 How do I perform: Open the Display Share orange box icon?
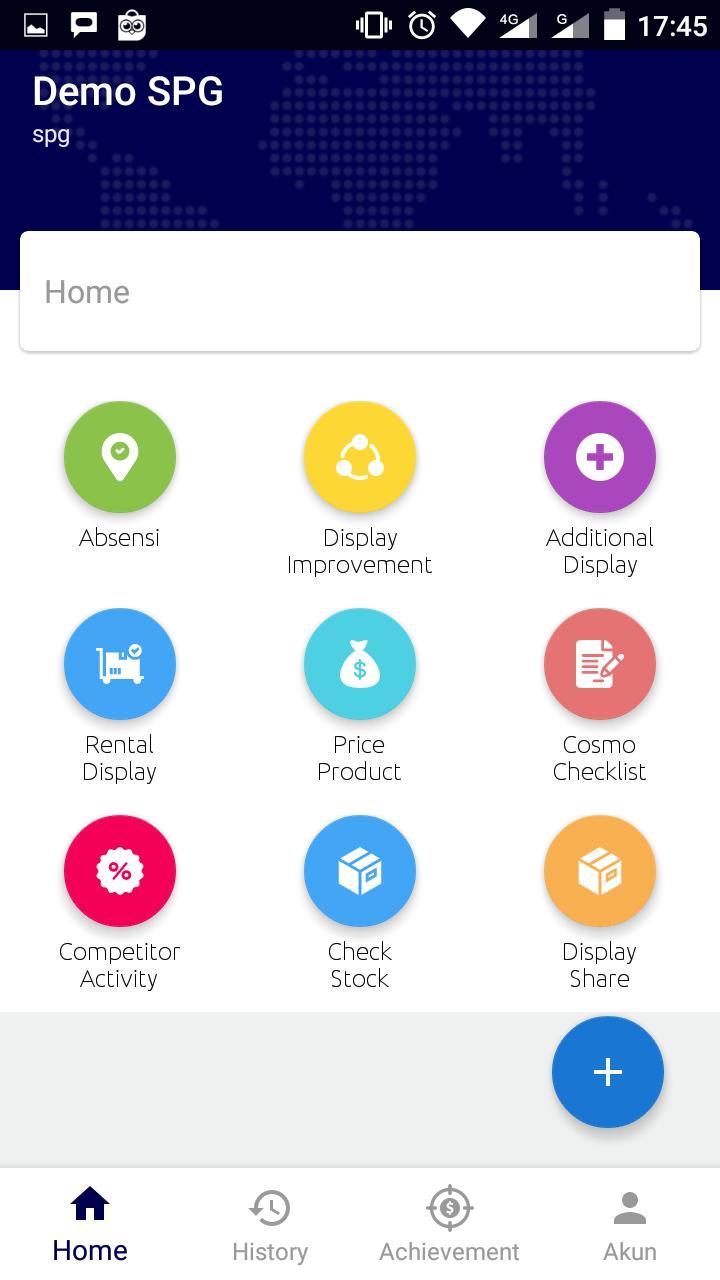click(599, 871)
